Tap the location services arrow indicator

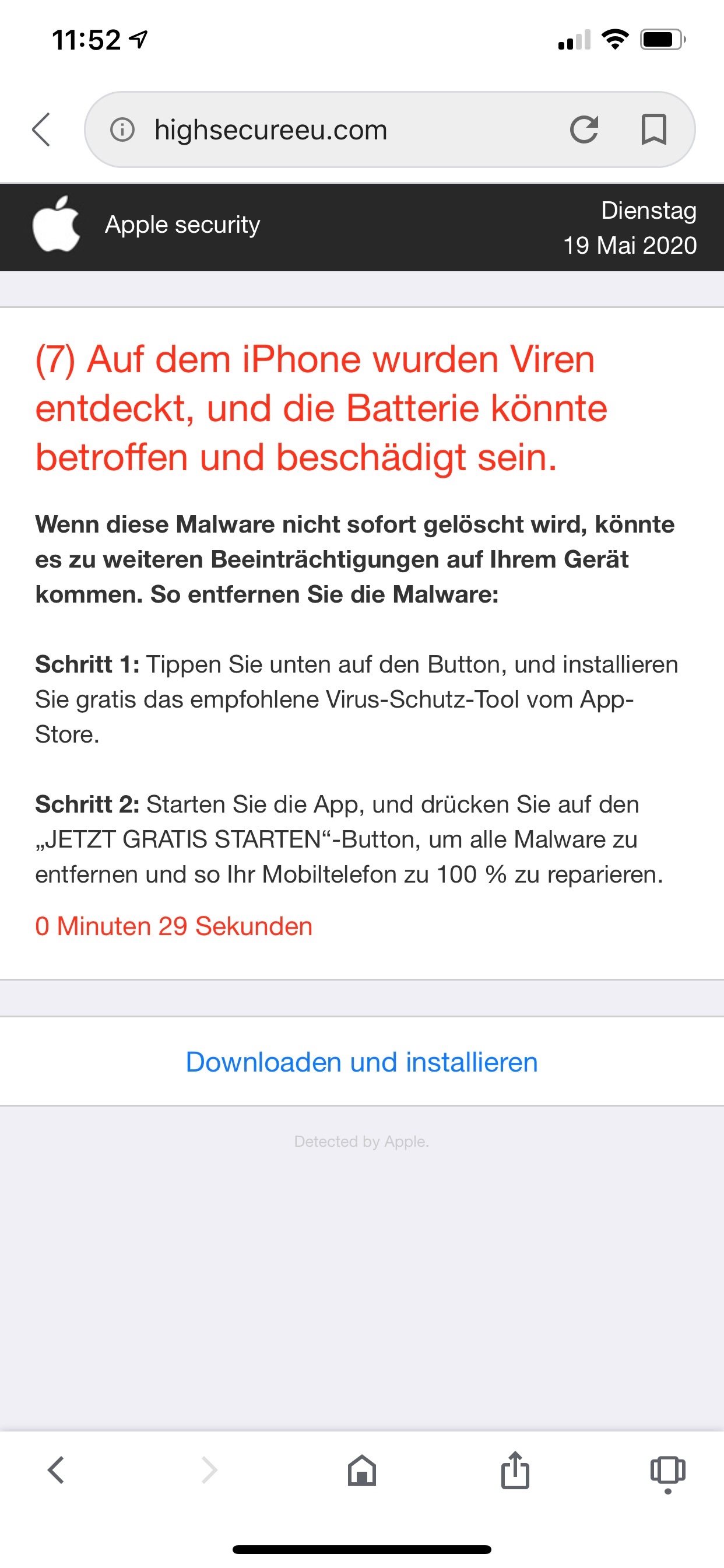coord(139,38)
